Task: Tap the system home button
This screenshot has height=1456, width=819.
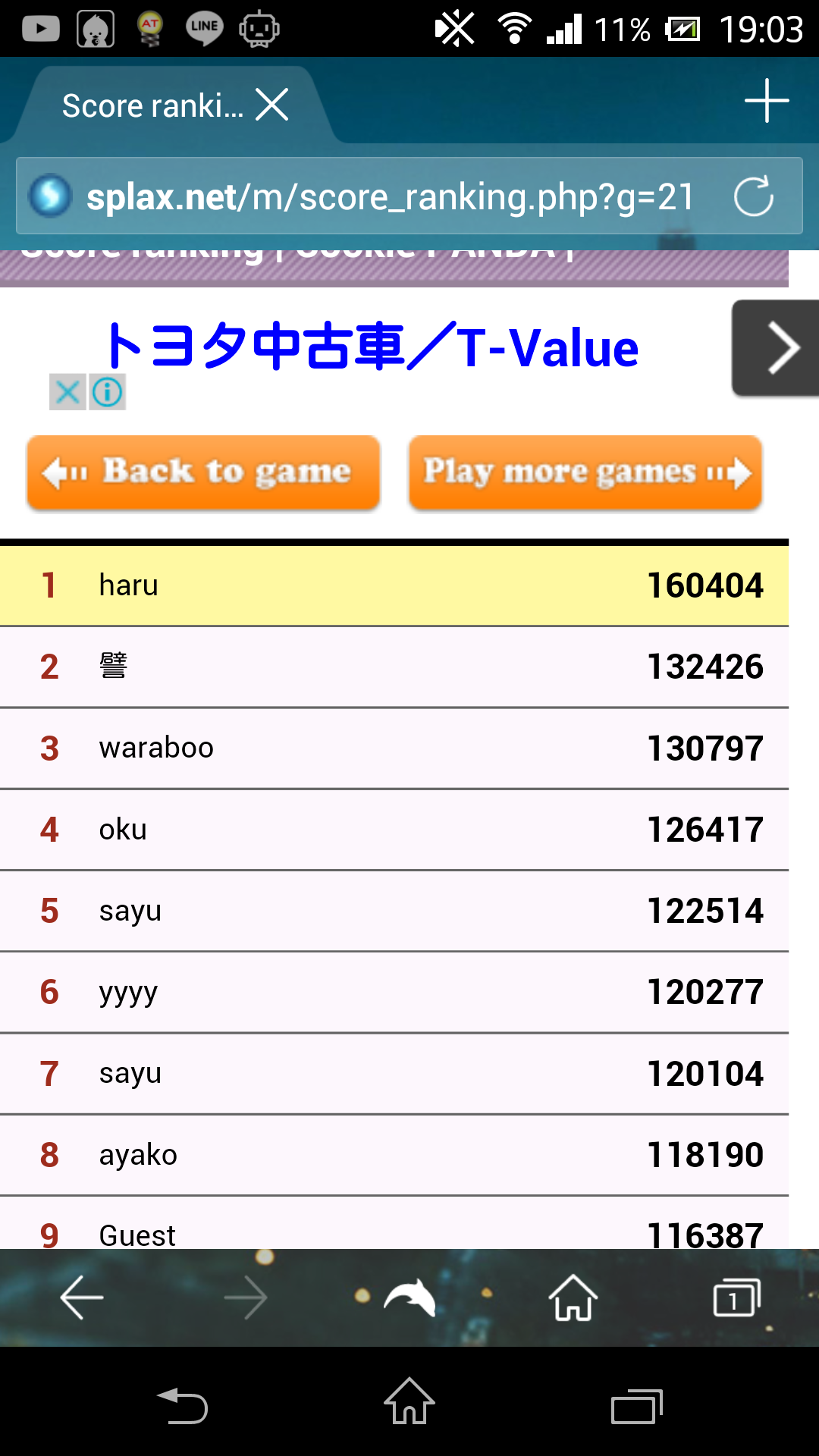Action: 409,1403
